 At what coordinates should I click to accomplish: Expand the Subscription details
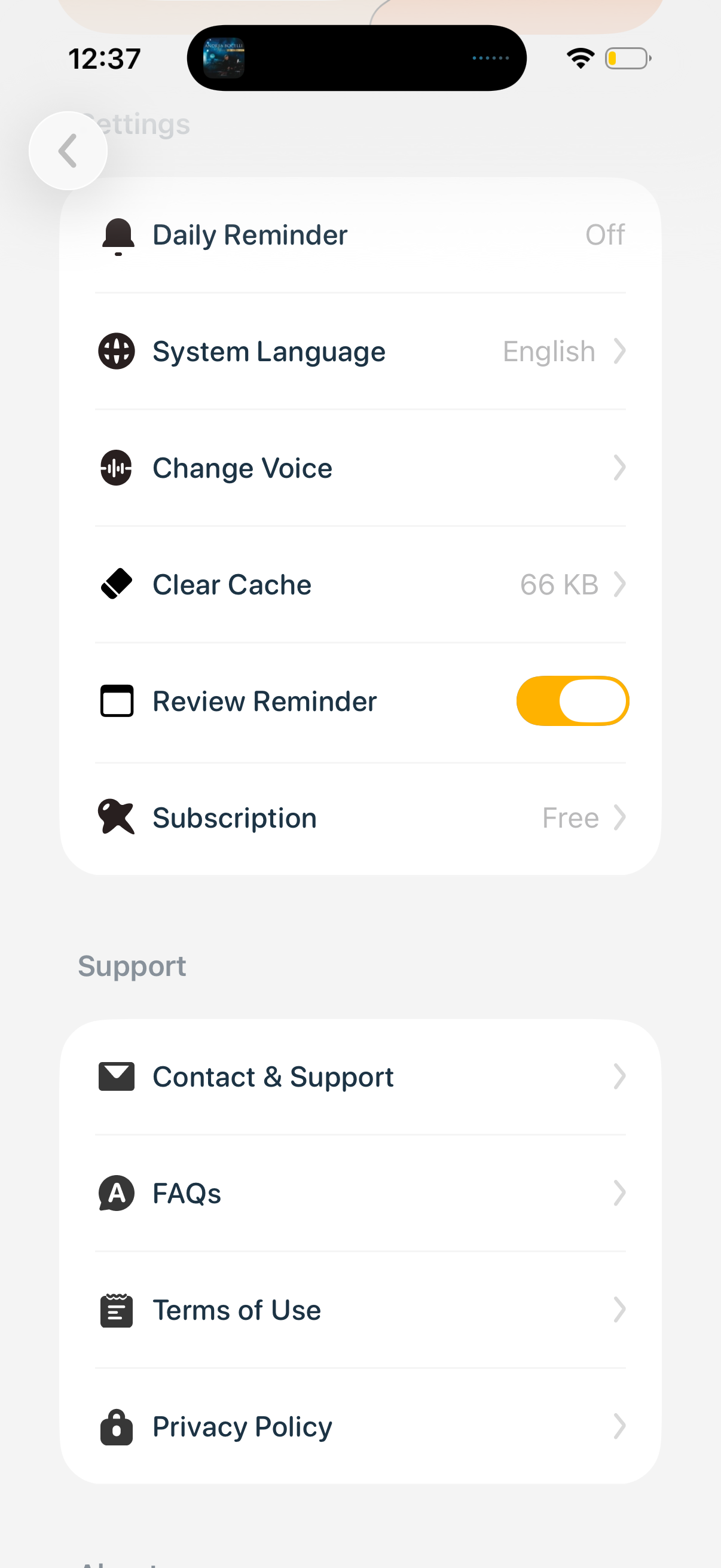point(620,817)
